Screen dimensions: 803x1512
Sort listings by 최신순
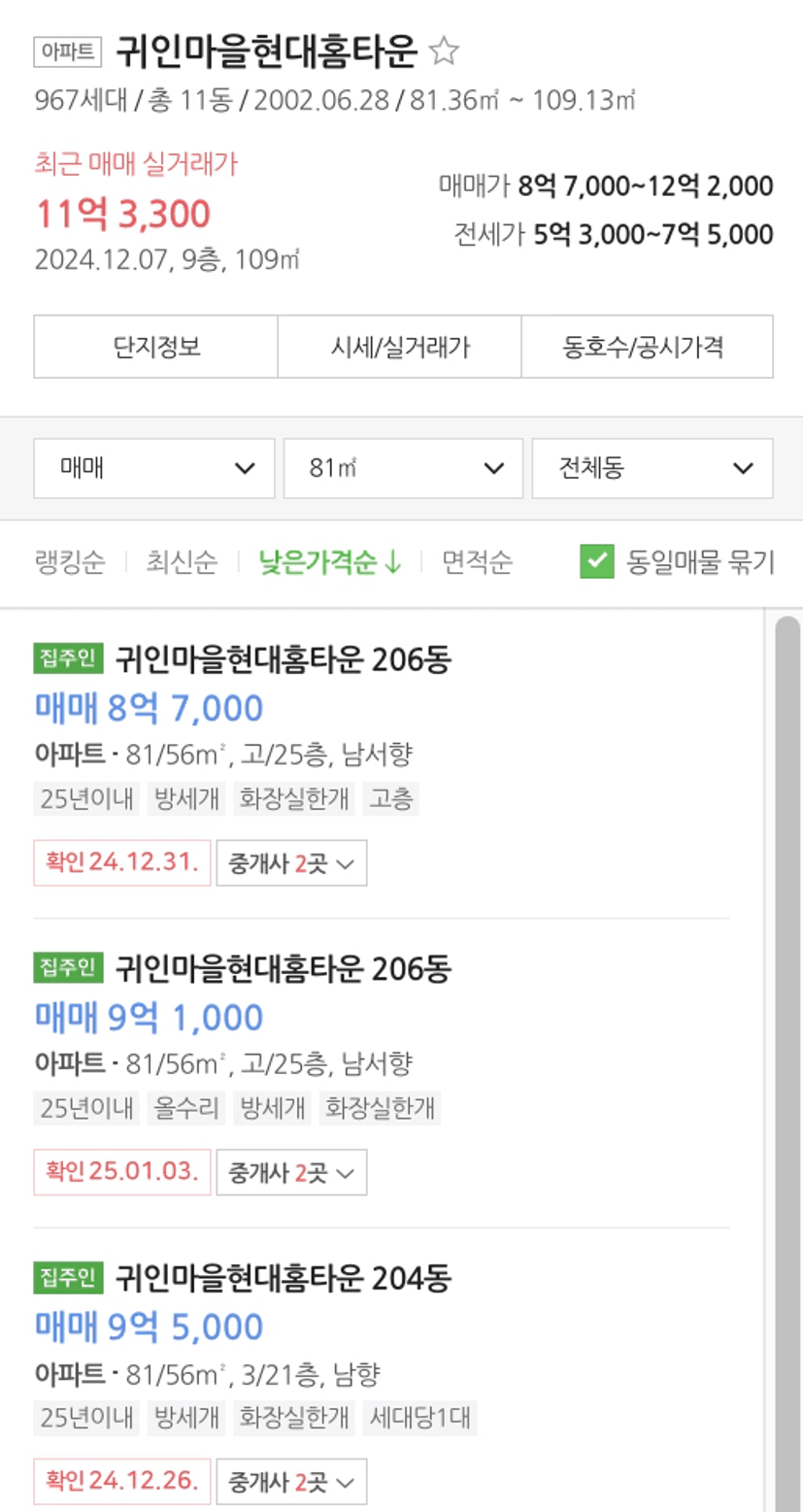coord(182,561)
